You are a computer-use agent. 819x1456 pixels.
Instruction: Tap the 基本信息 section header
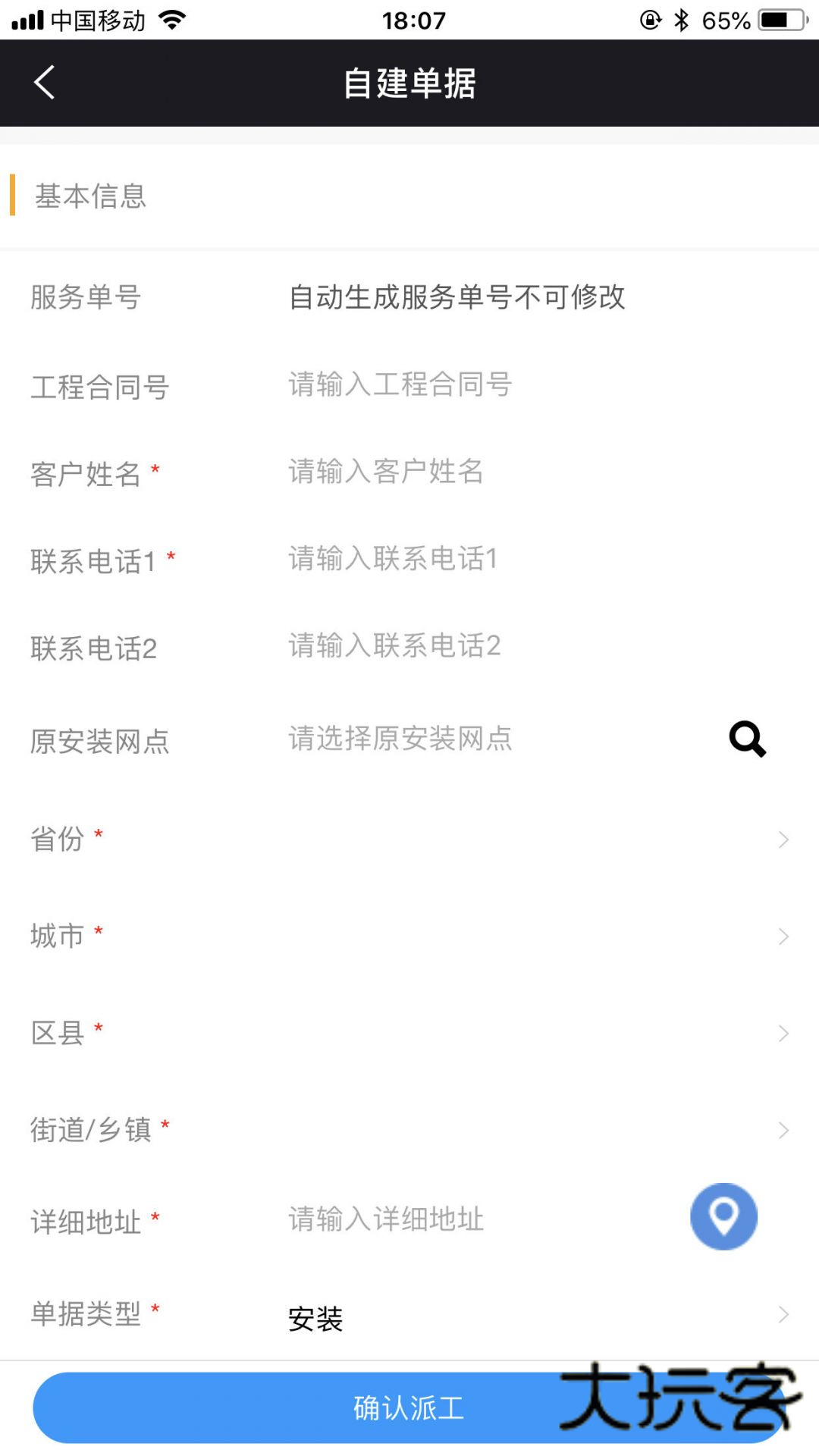click(91, 196)
